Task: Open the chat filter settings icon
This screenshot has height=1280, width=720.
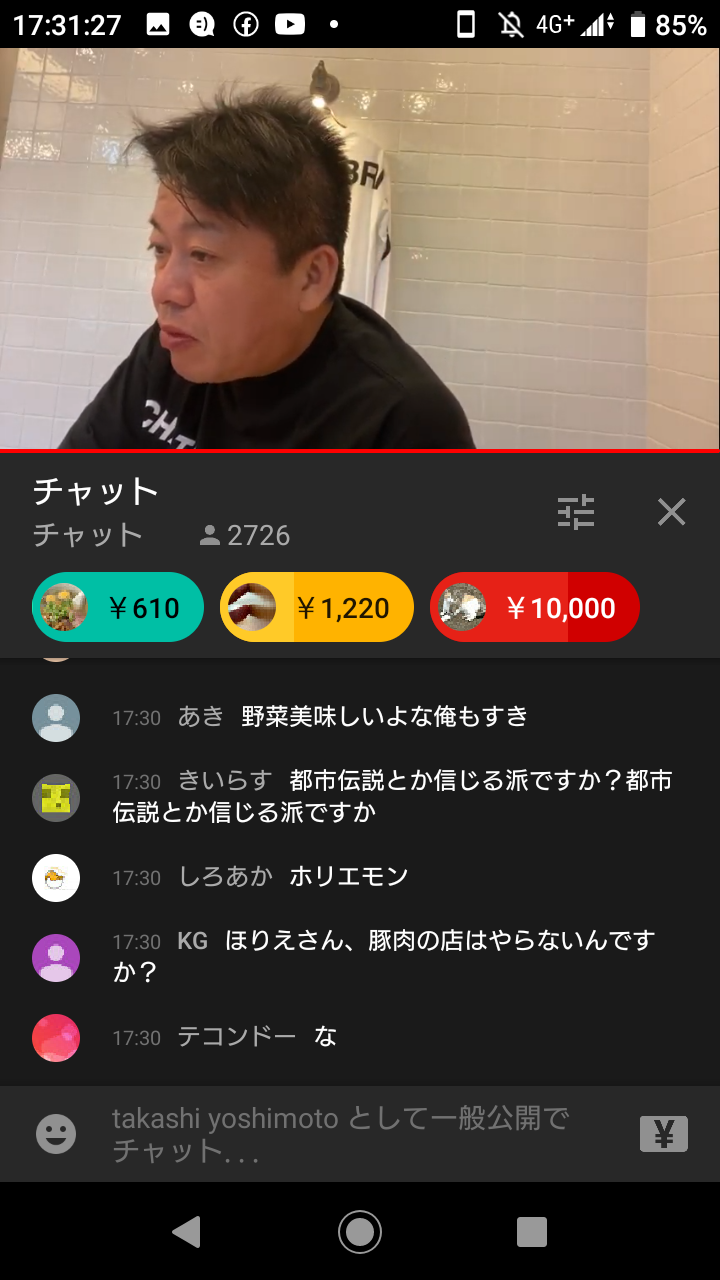Action: 575,512
